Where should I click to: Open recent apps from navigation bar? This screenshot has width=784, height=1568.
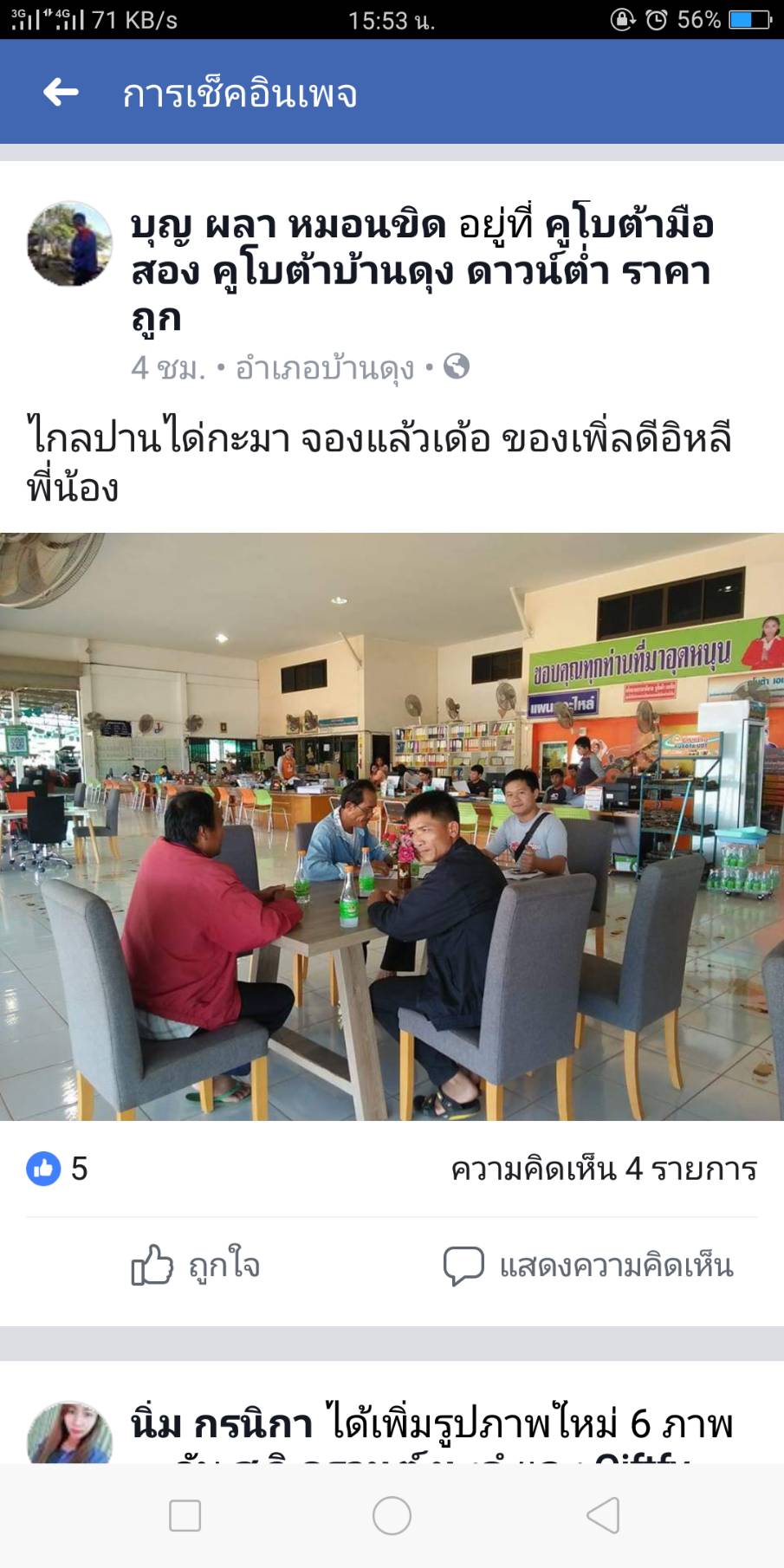click(x=185, y=1515)
